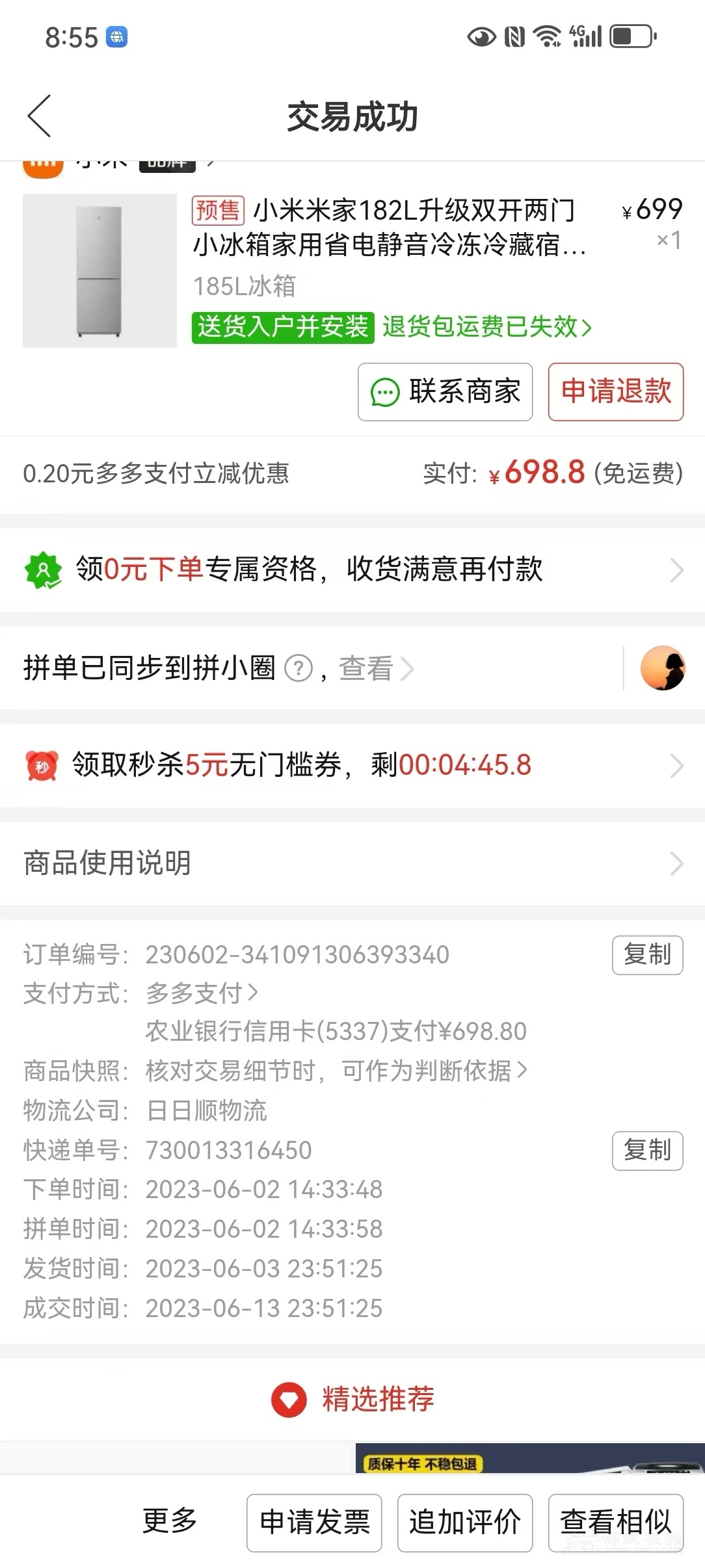Viewport: 705px width, 1568px height.
Task: Tap 查看相似 to view similar items
Action: 615,1522
